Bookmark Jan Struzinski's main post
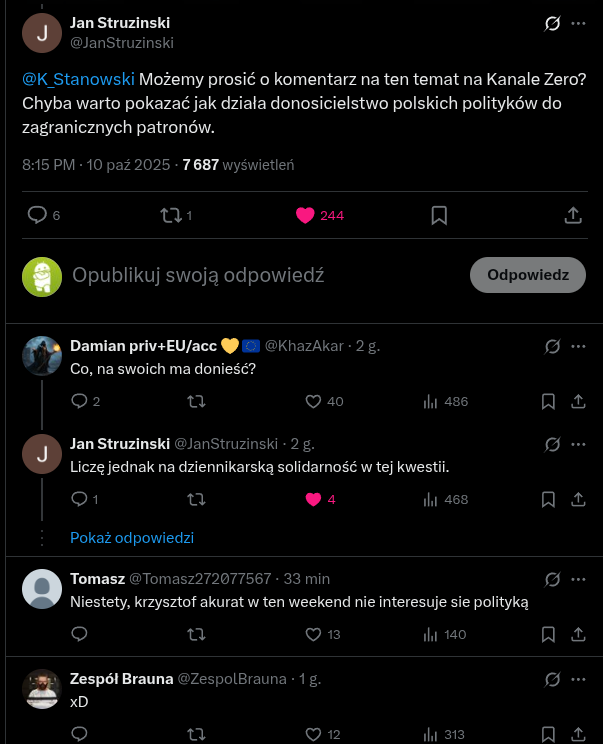603x744 pixels. pos(439,215)
